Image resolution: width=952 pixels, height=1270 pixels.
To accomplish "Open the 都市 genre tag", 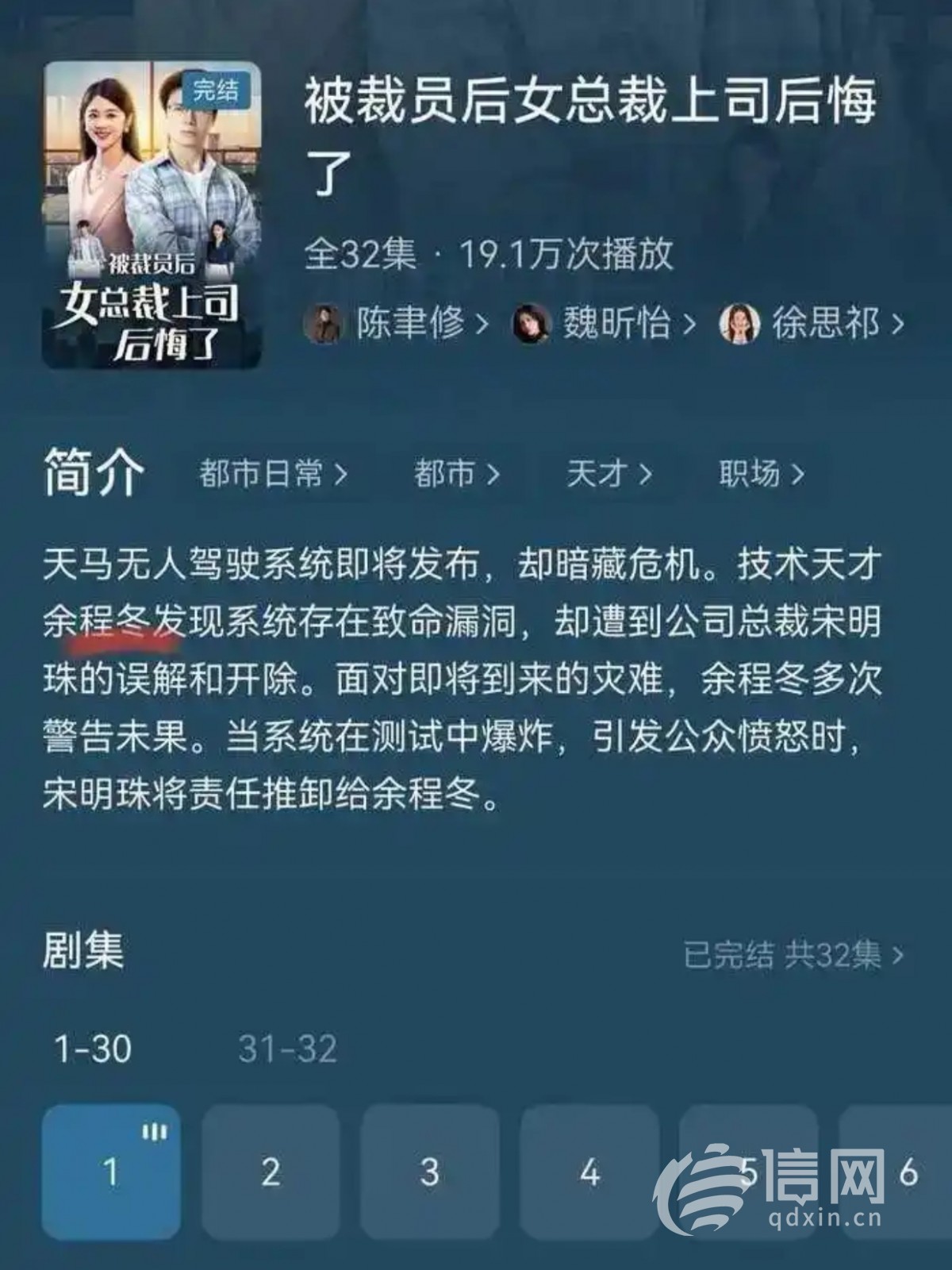I will coord(456,474).
